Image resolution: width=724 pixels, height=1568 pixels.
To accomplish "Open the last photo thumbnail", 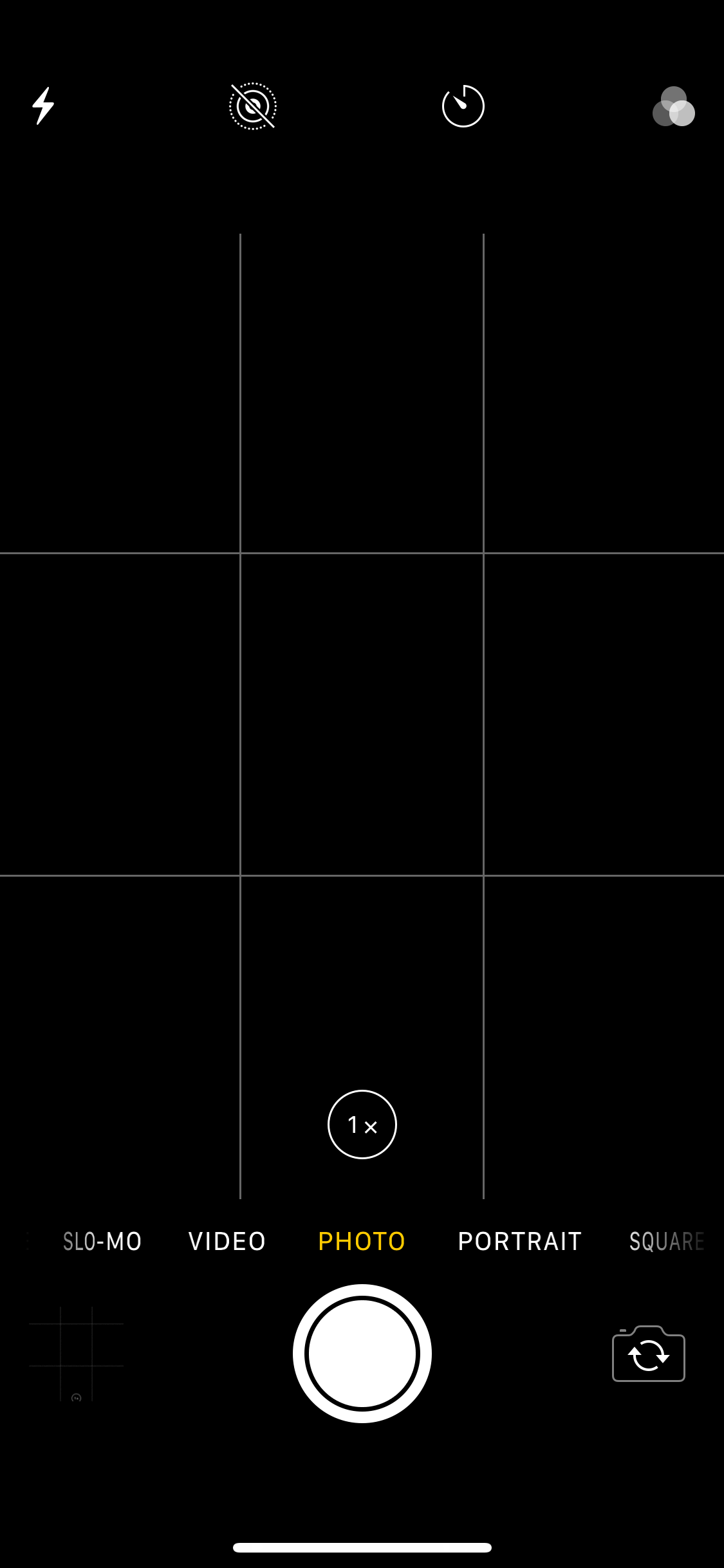I will point(76,1353).
